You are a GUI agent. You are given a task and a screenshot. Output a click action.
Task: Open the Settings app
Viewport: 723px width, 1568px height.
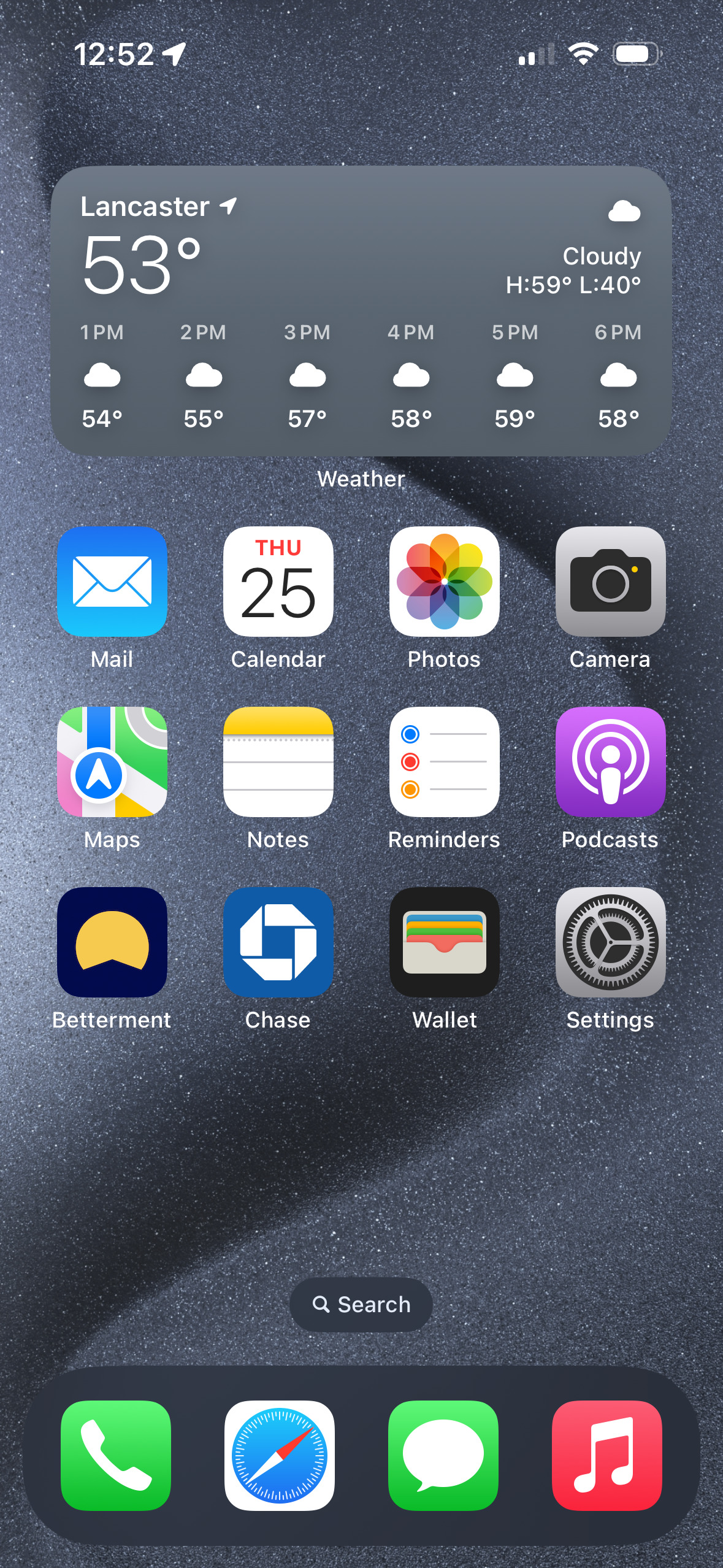610,942
